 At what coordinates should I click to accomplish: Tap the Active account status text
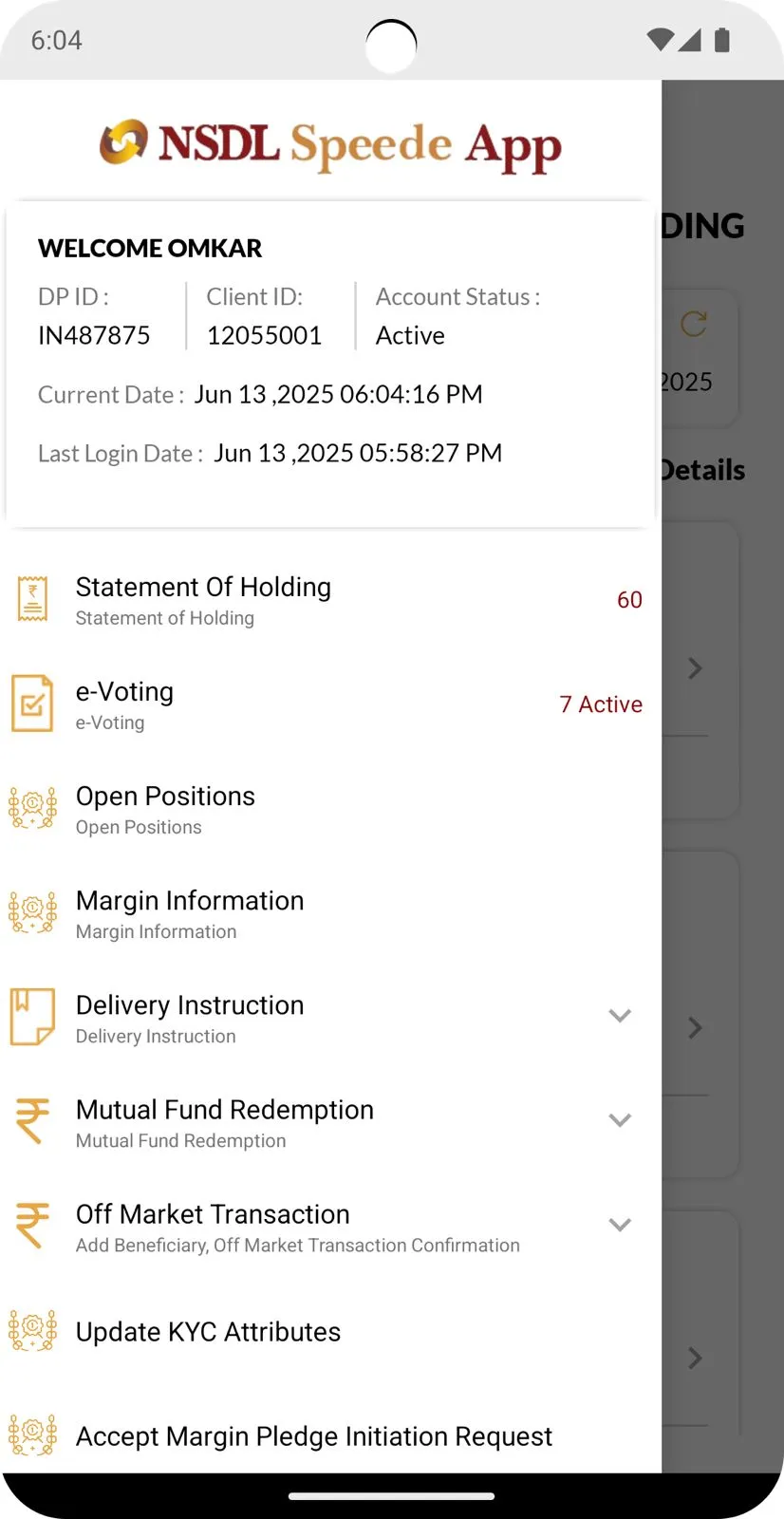point(409,334)
